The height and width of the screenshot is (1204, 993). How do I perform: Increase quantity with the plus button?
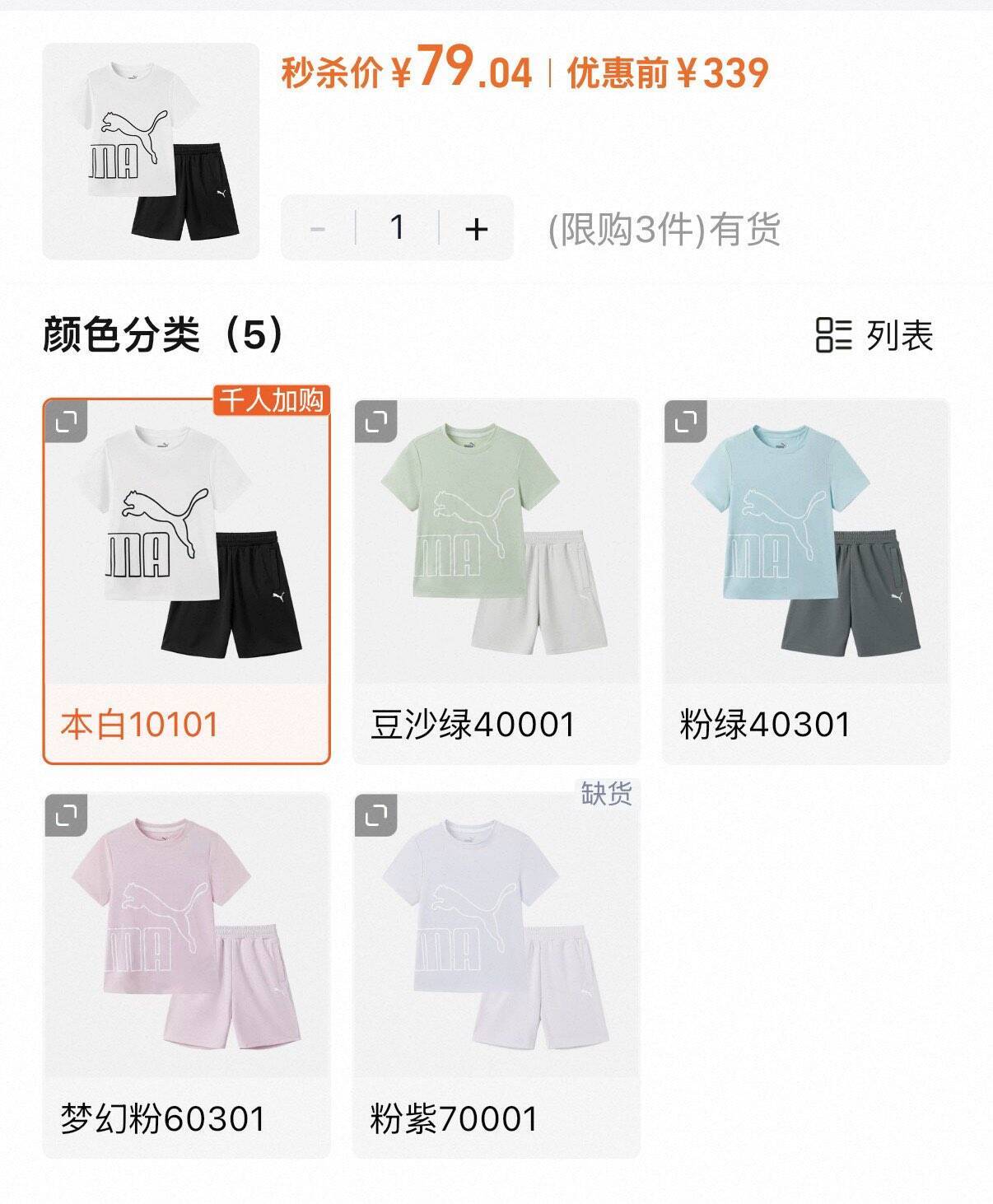(x=476, y=228)
